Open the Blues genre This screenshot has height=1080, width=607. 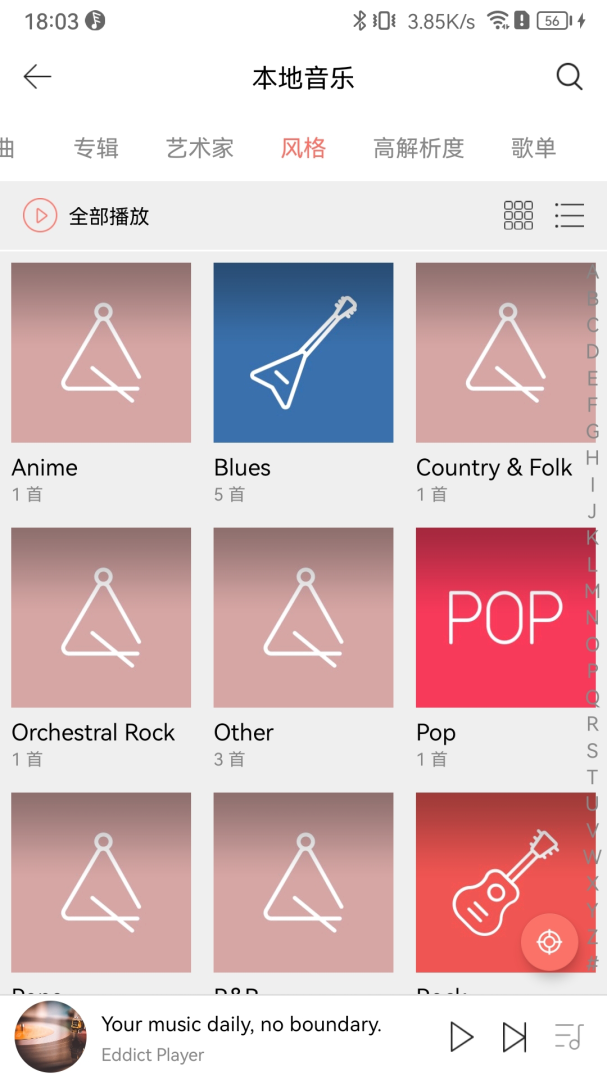tap(303, 352)
